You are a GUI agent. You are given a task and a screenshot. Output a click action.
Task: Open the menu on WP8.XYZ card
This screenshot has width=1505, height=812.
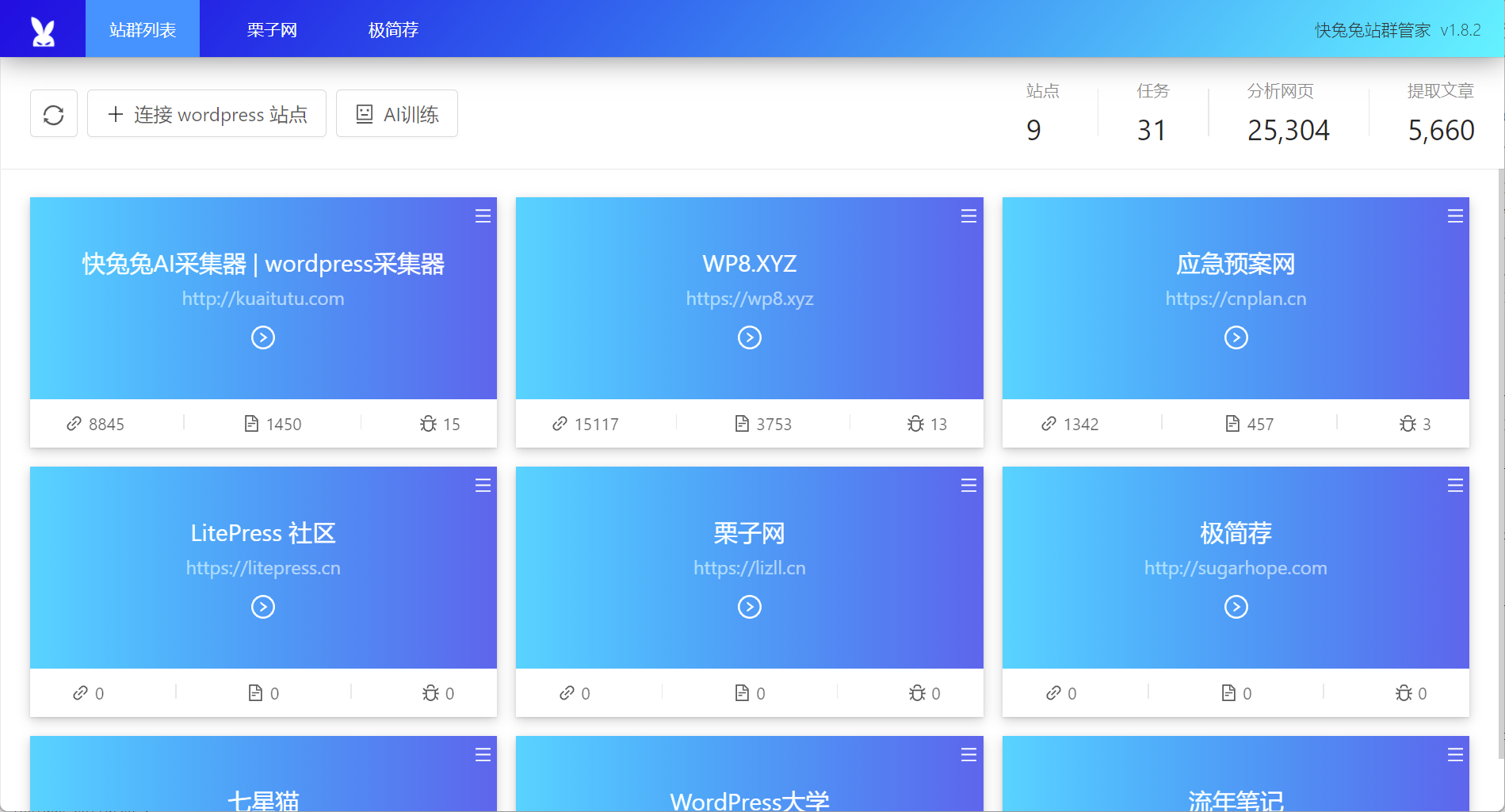click(x=968, y=216)
